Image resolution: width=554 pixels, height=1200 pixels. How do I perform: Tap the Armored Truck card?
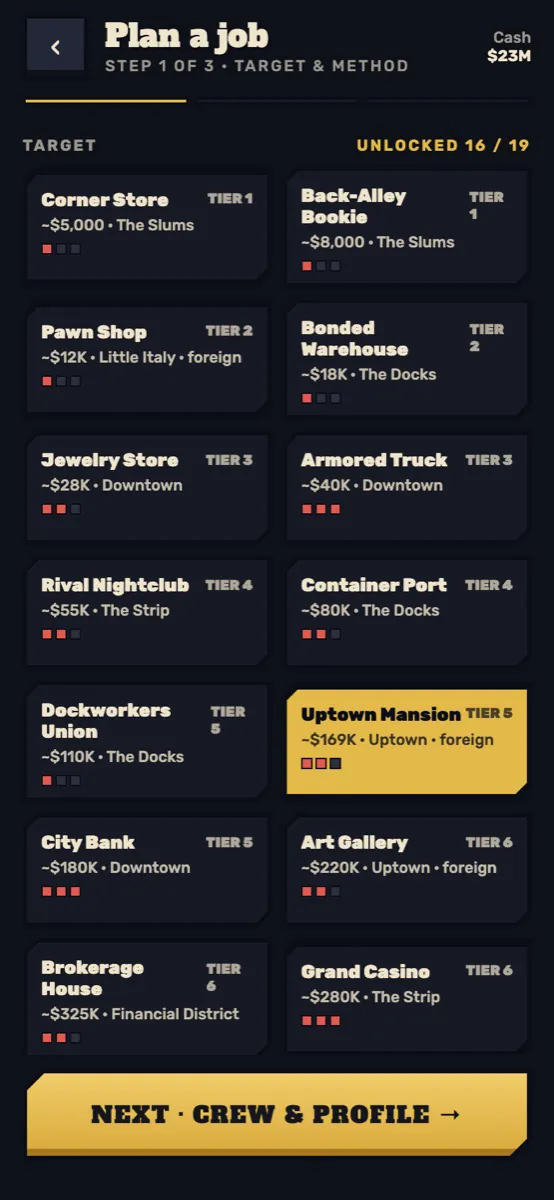407,487
